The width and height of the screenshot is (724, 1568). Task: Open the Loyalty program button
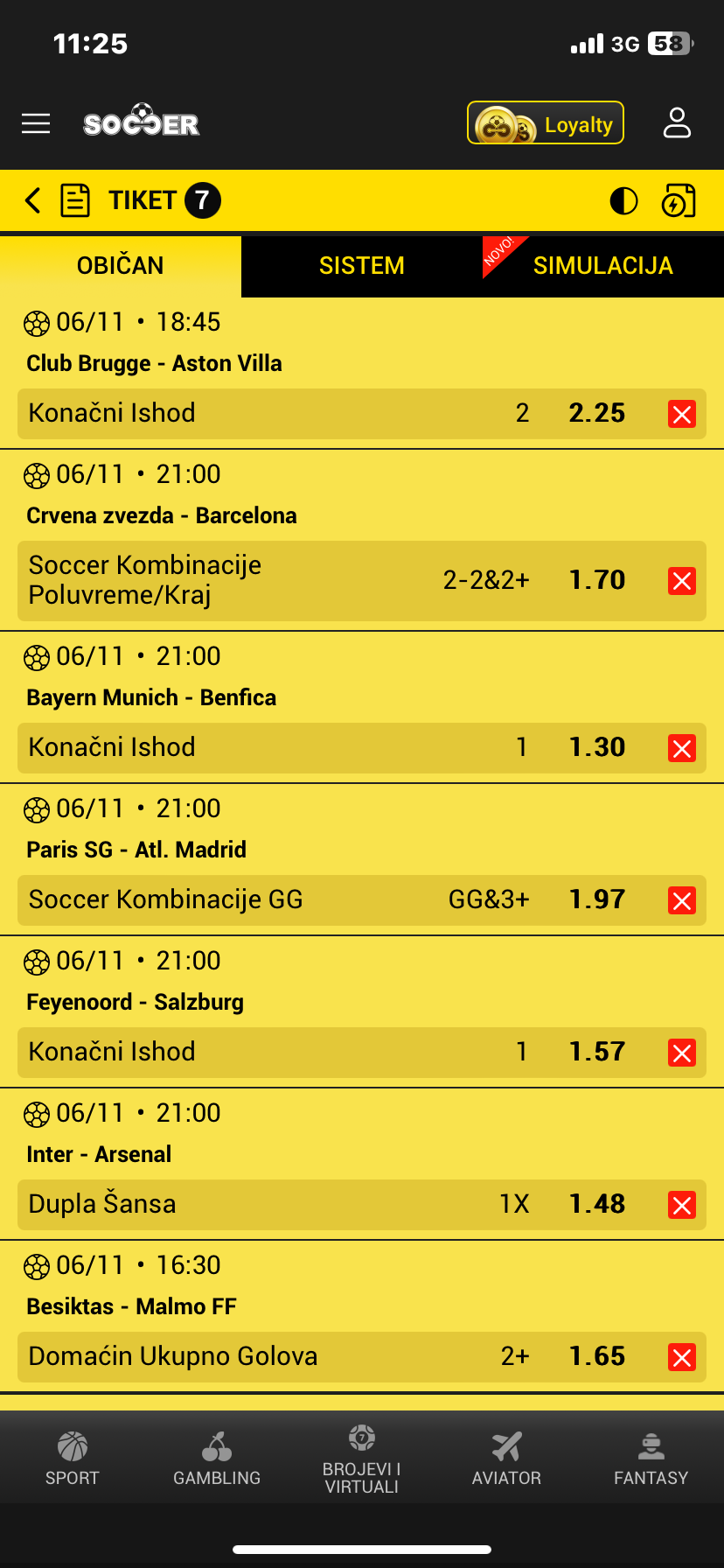click(x=546, y=122)
